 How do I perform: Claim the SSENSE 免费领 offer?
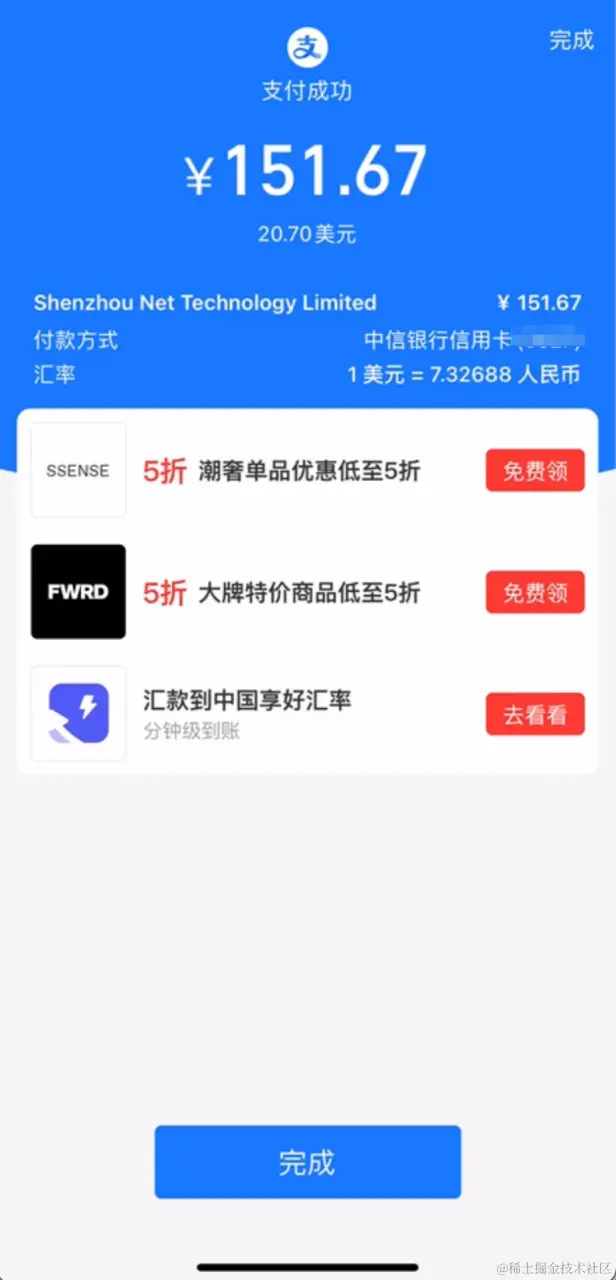pyautogui.click(x=535, y=471)
